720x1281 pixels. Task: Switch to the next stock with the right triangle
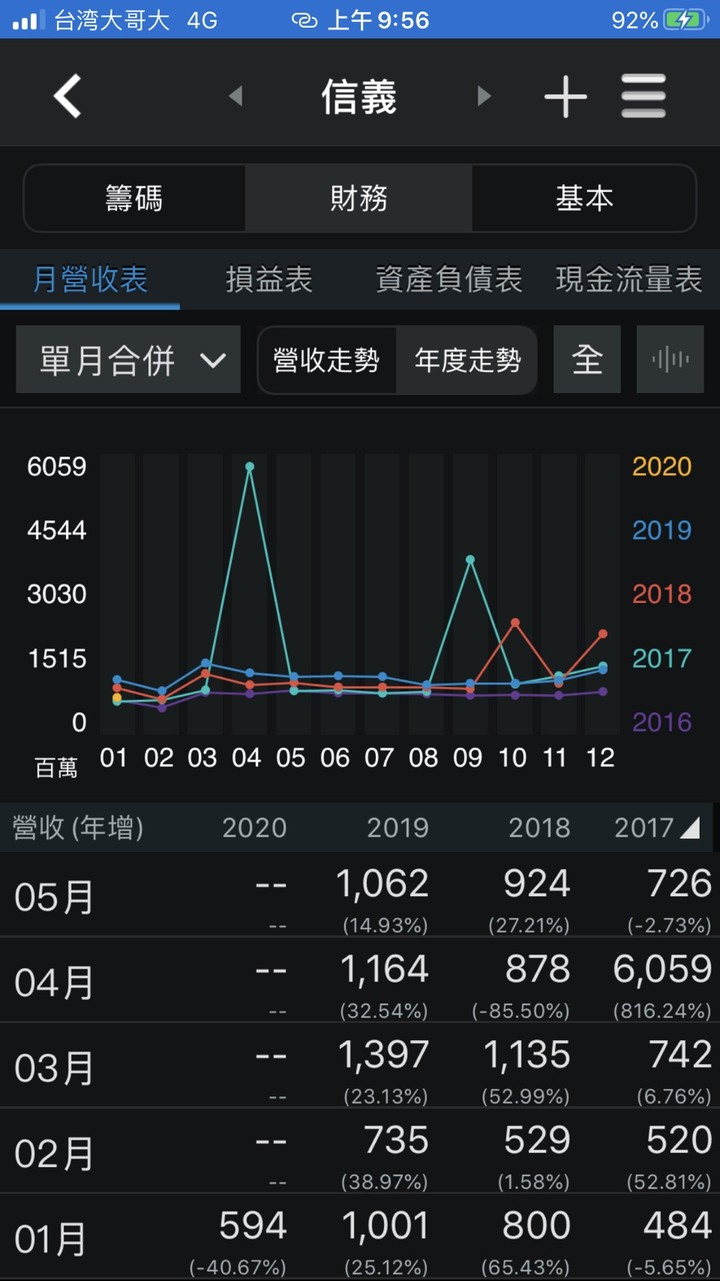tap(484, 96)
